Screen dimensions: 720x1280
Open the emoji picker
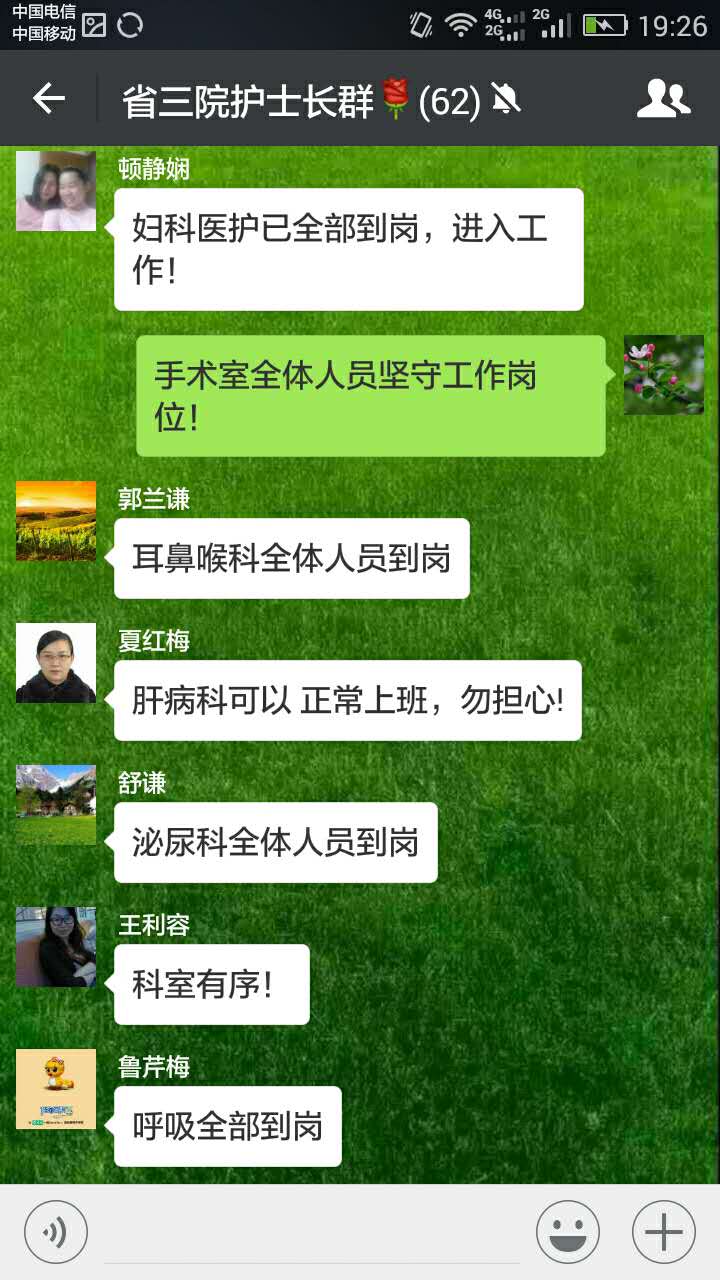tap(567, 1231)
